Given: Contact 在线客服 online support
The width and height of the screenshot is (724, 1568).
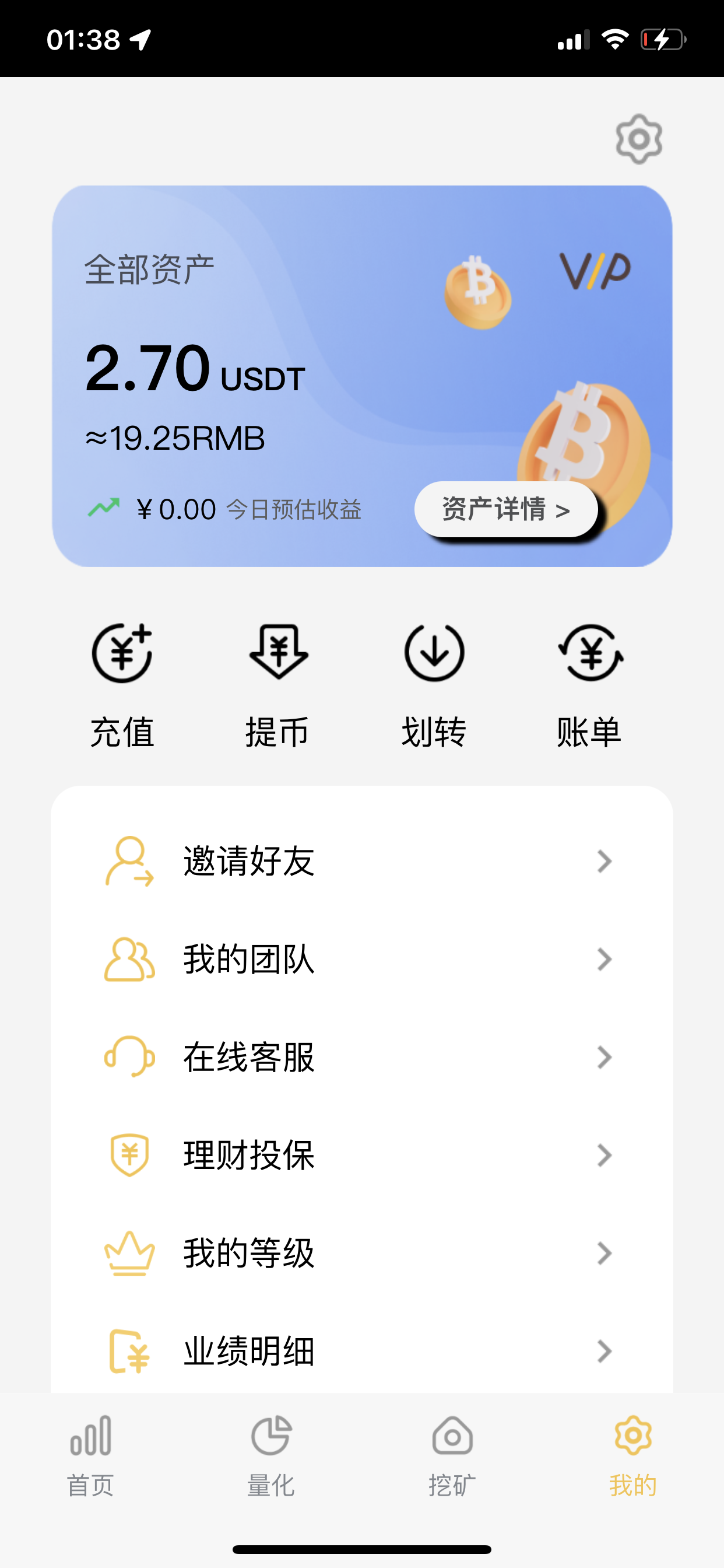Looking at the screenshot, I should [x=361, y=1058].
